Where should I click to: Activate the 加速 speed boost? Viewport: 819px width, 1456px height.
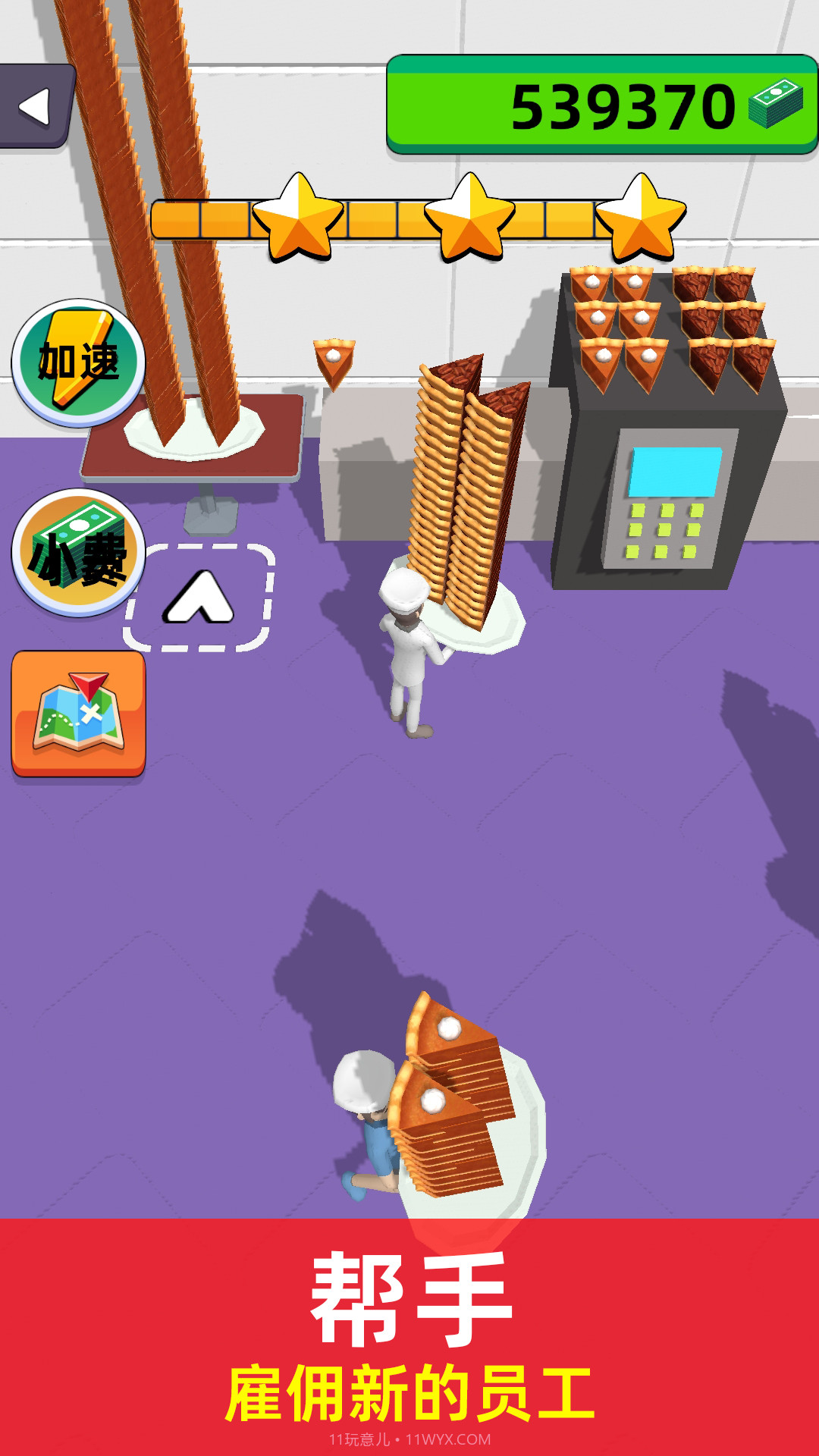(x=78, y=362)
